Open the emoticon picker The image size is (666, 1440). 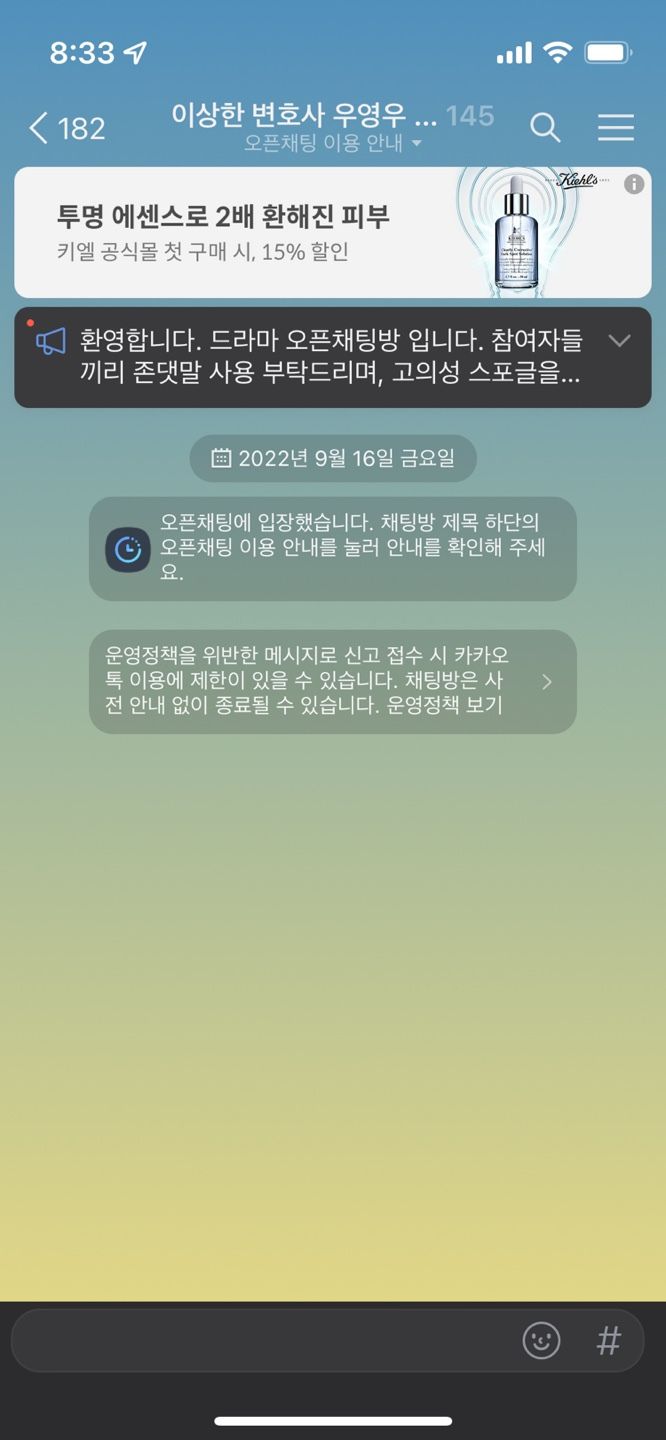[x=542, y=1341]
